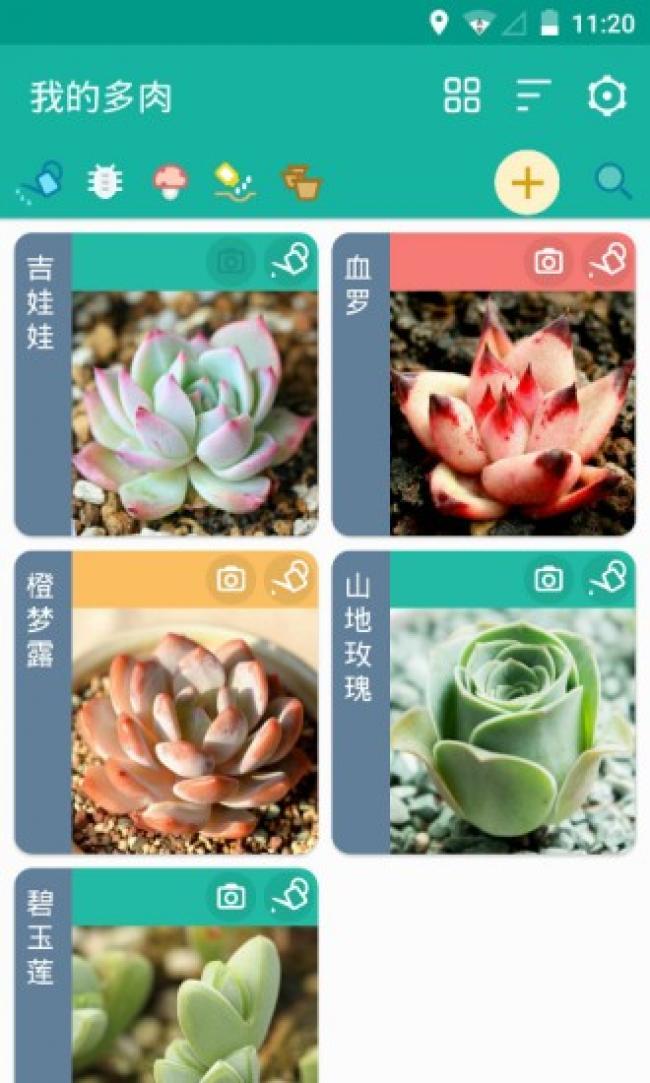Take a photo for 橙梦露
Image resolution: width=650 pixels, height=1083 pixels.
[231, 579]
